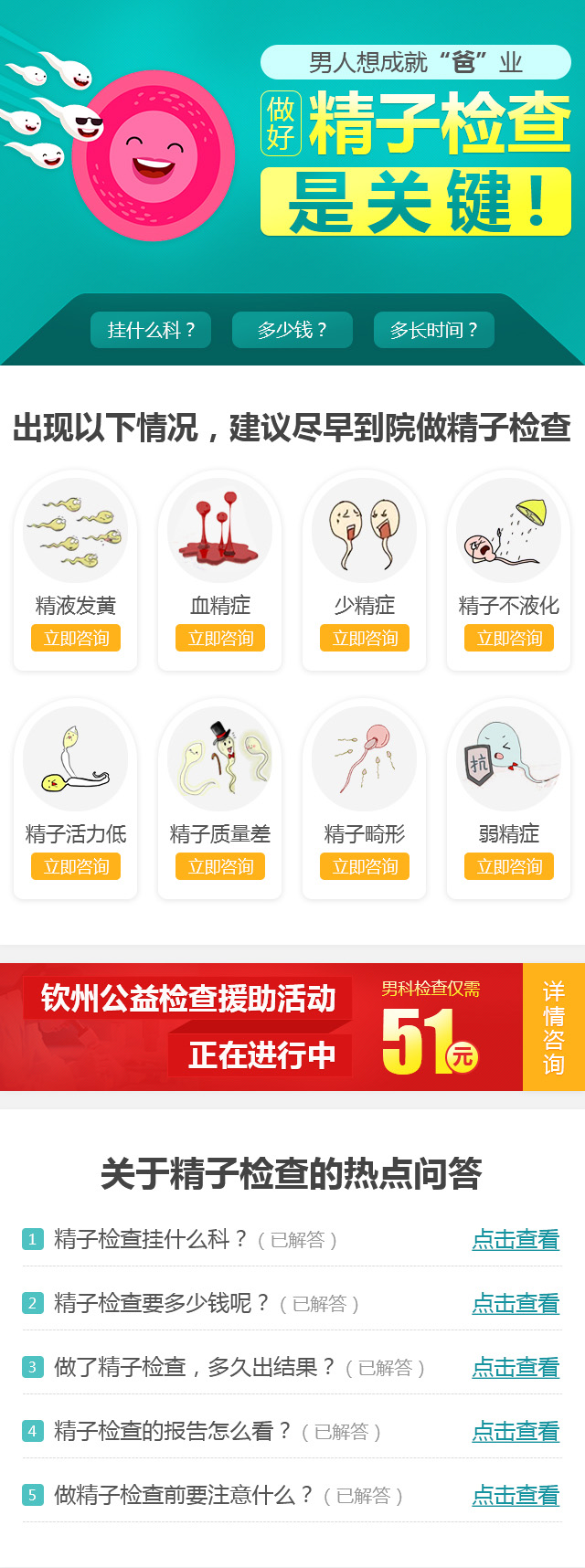Tap 点击查看 for 报告怎么看
The height and width of the screenshot is (1568, 585).
click(x=516, y=1432)
